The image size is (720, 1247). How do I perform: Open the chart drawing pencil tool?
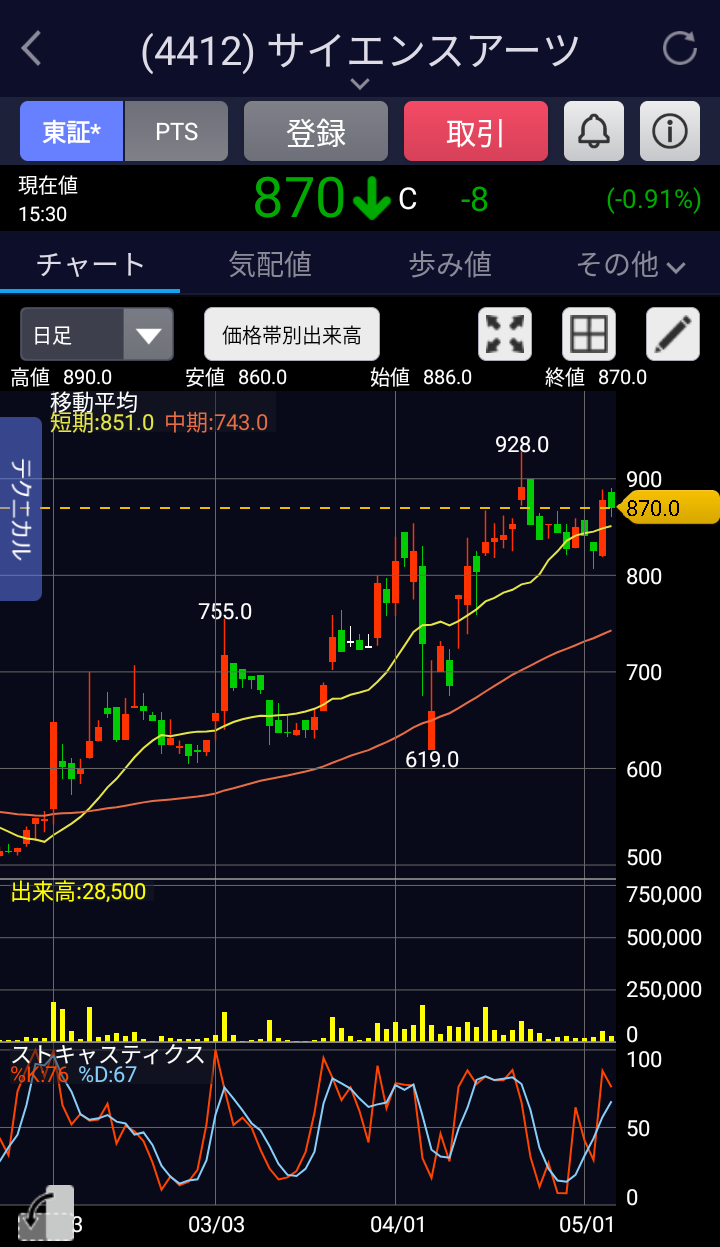[673, 334]
